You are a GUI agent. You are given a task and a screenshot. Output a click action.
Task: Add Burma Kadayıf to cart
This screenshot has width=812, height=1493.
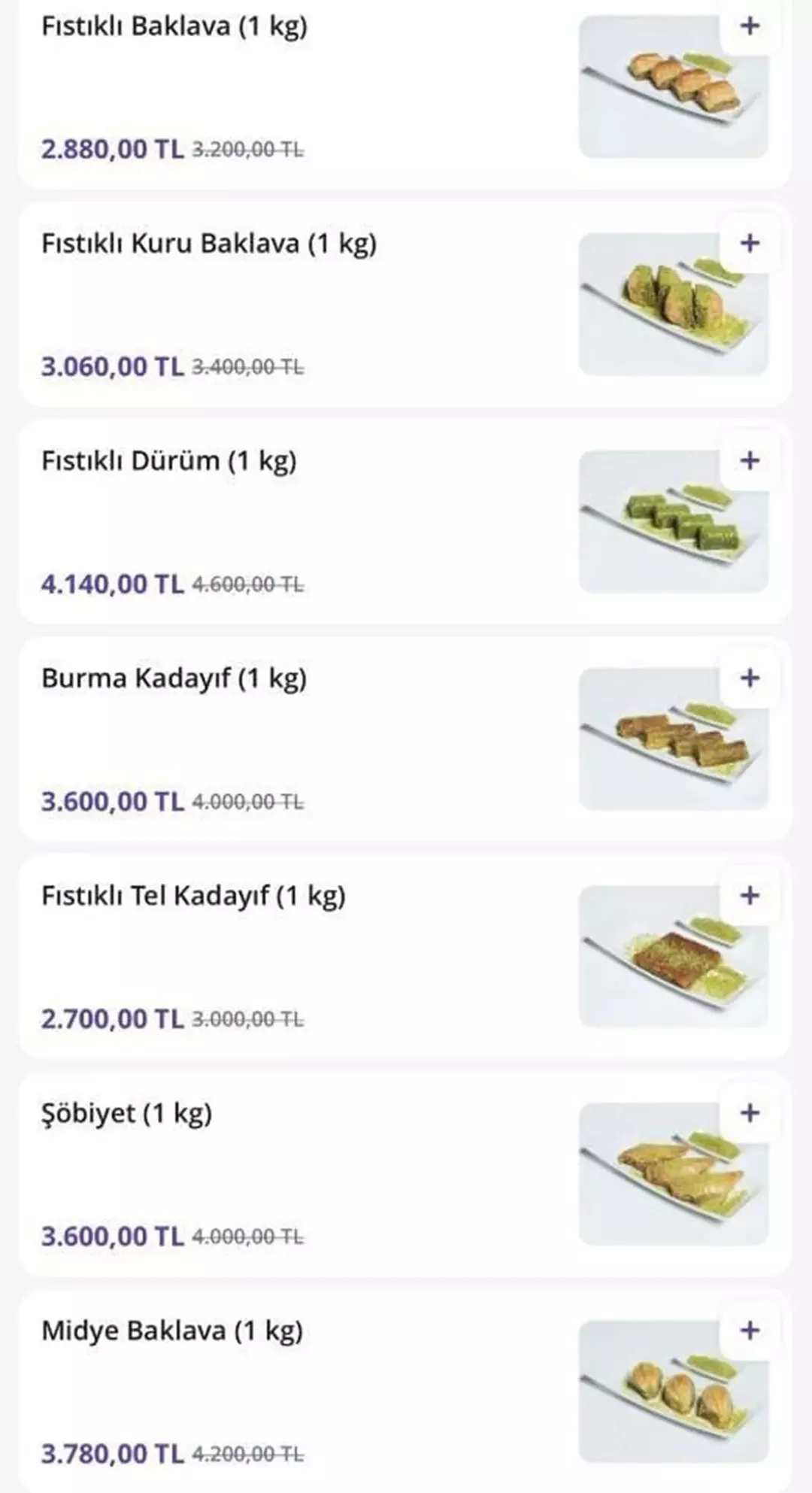click(x=749, y=678)
